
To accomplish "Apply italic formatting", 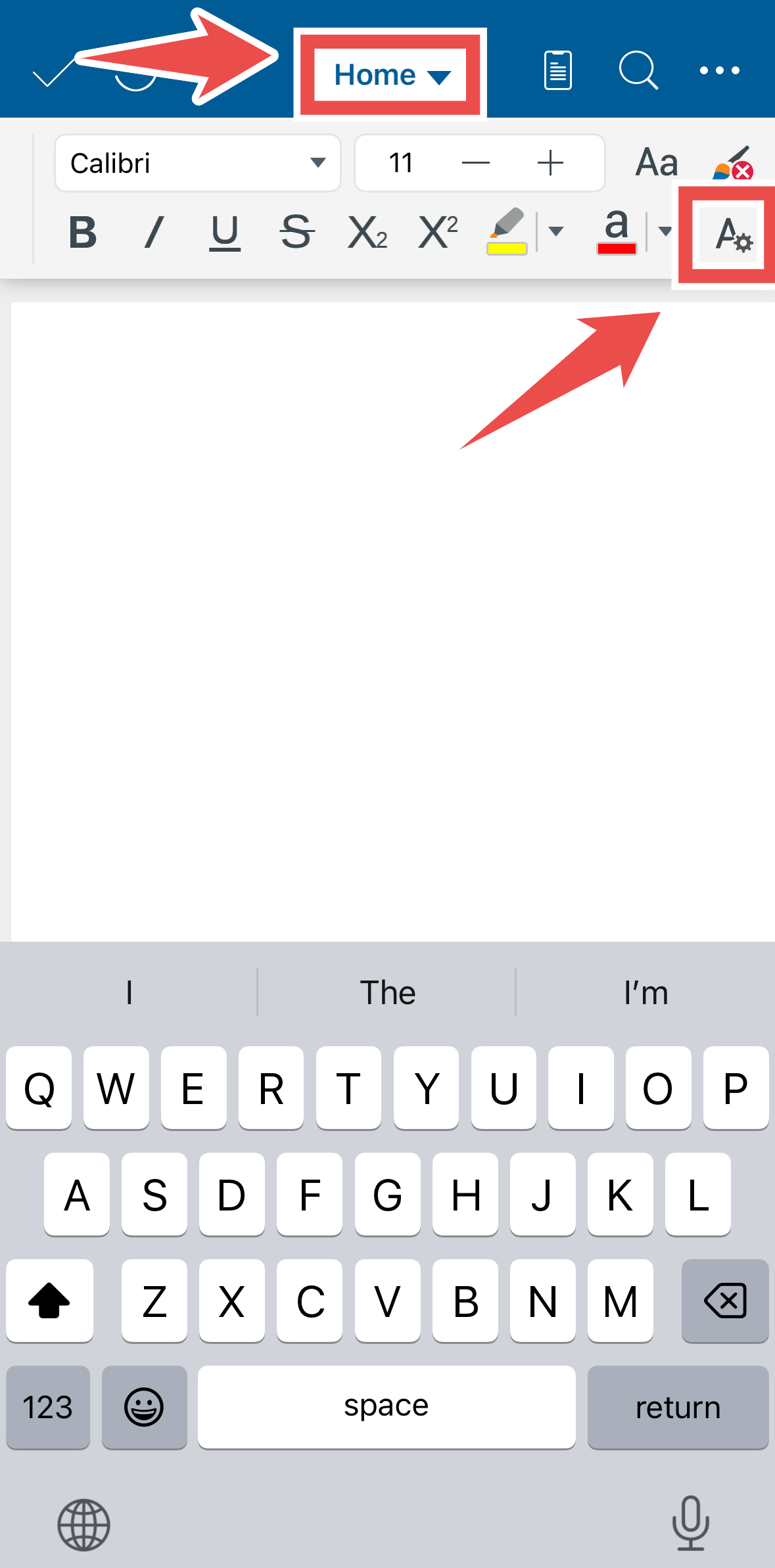I will pyautogui.click(x=154, y=233).
